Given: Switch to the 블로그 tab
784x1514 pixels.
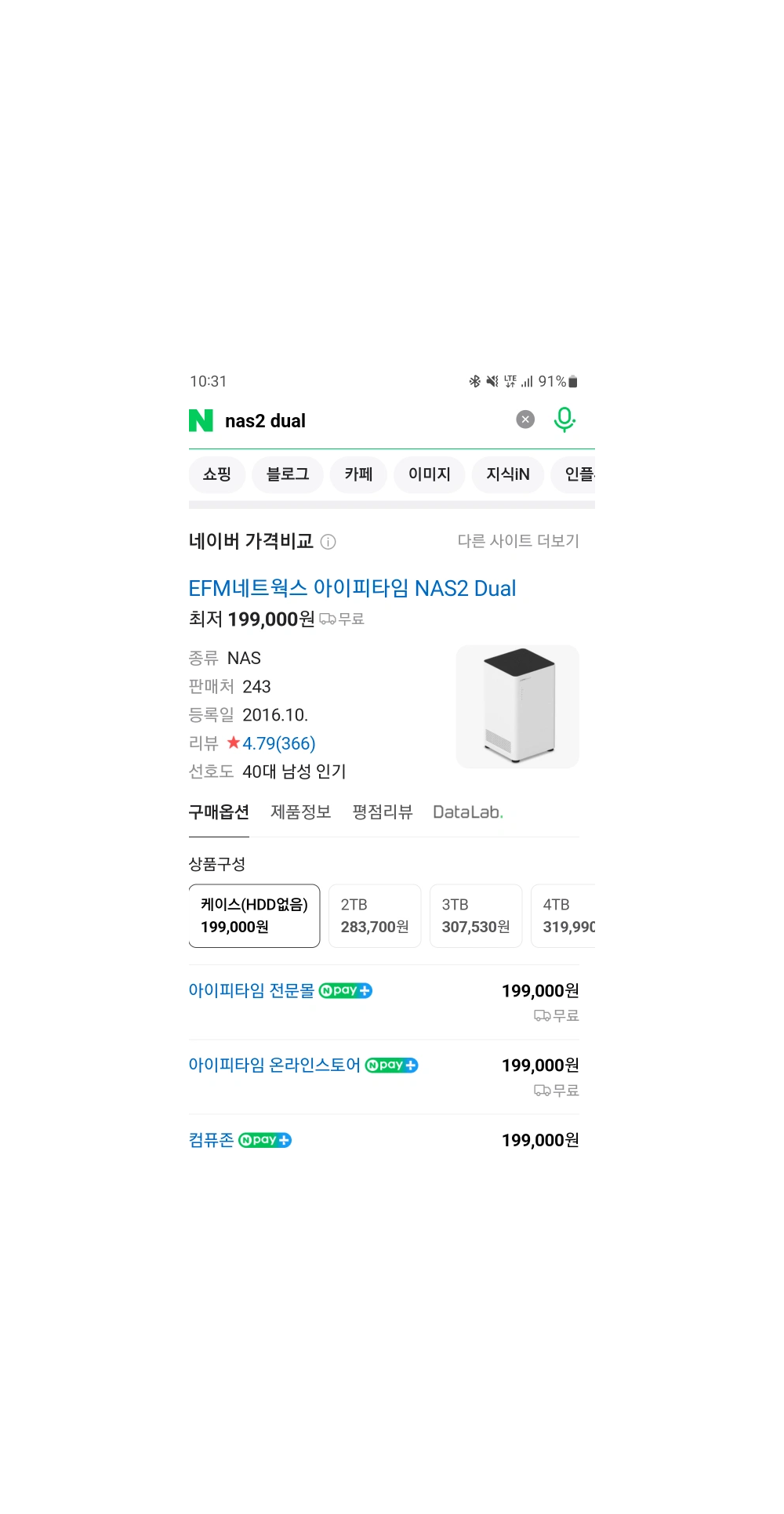Looking at the screenshot, I should (x=288, y=474).
